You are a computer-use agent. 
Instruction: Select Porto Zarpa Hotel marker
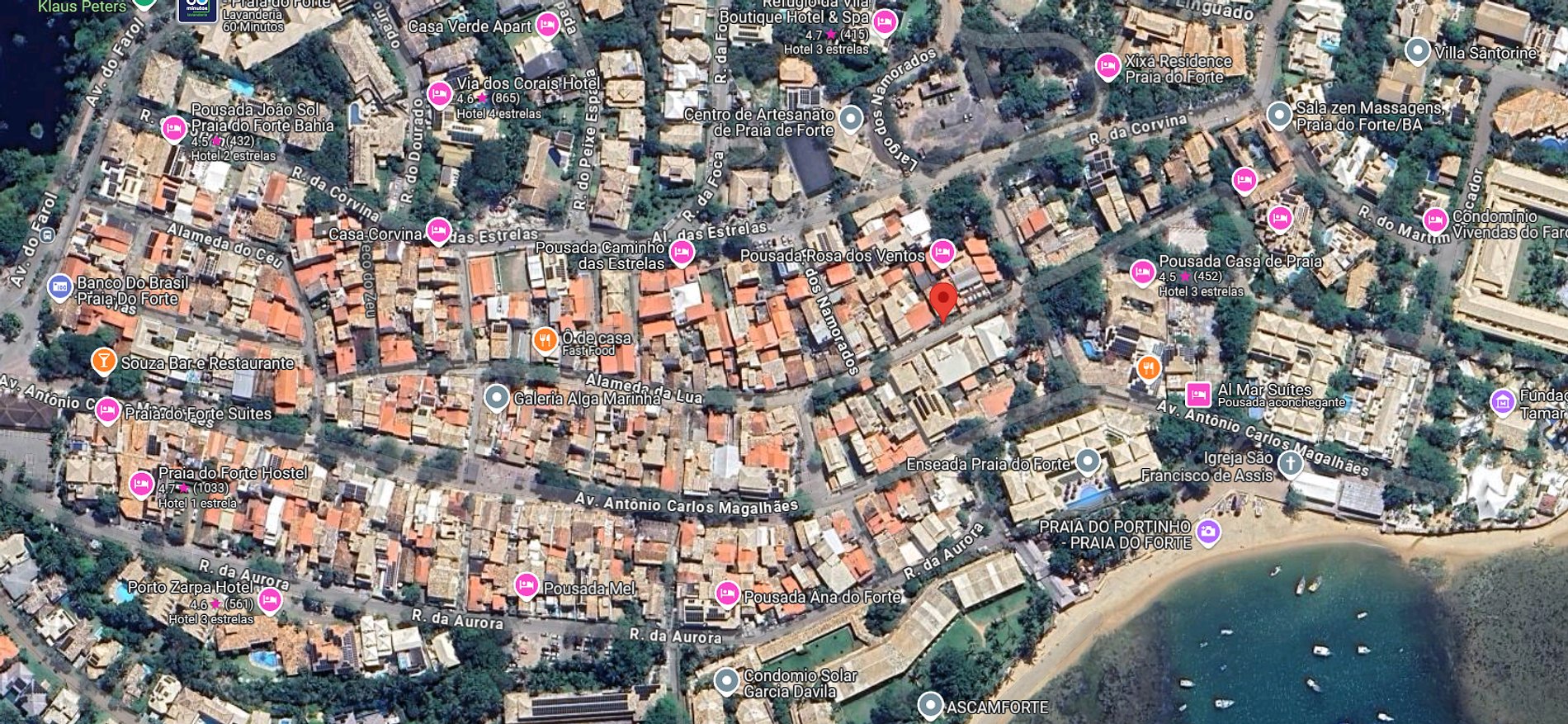[269, 600]
